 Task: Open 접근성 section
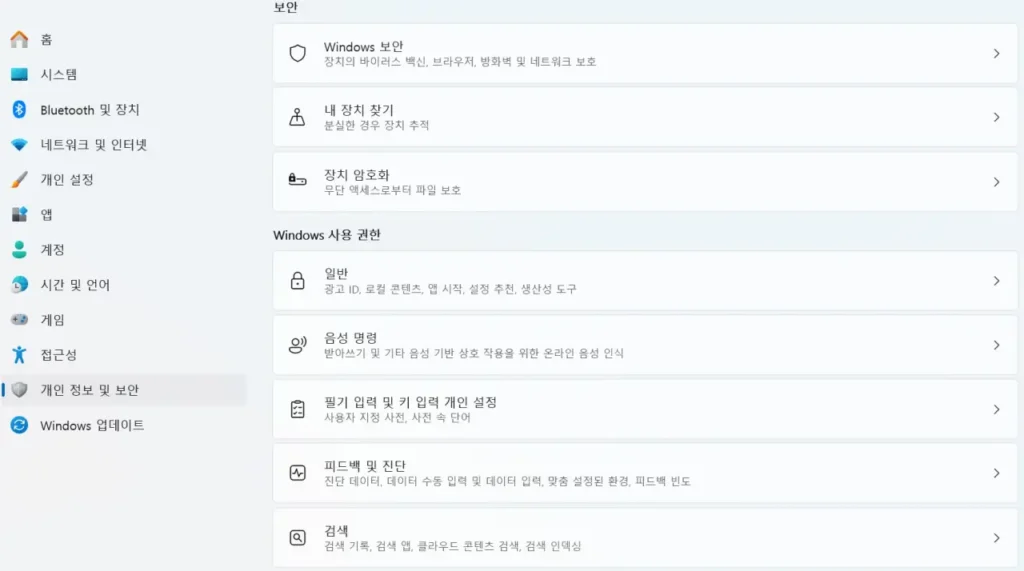[58, 355]
